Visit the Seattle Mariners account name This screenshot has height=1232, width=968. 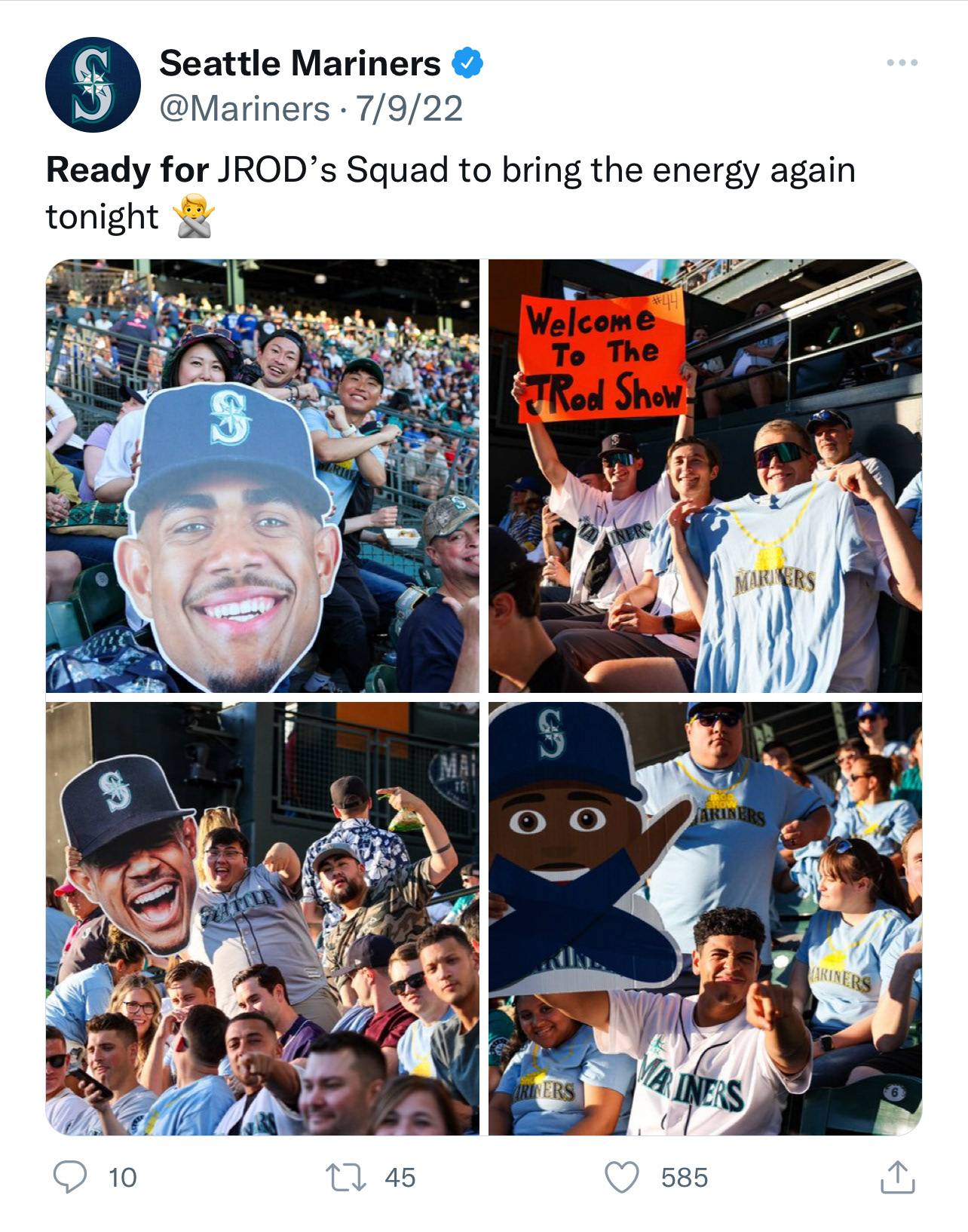[x=300, y=63]
